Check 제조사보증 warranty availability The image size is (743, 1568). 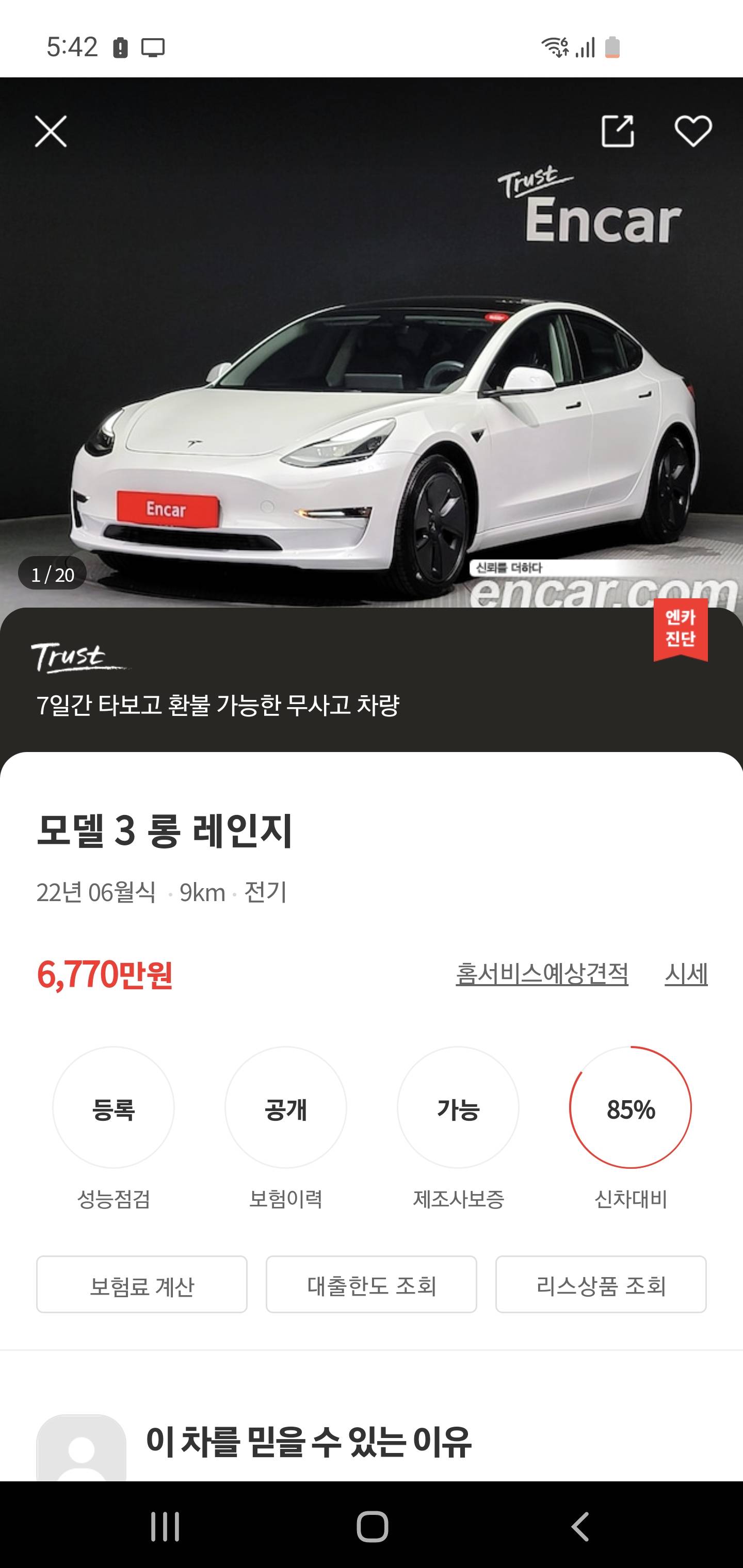[458, 1107]
